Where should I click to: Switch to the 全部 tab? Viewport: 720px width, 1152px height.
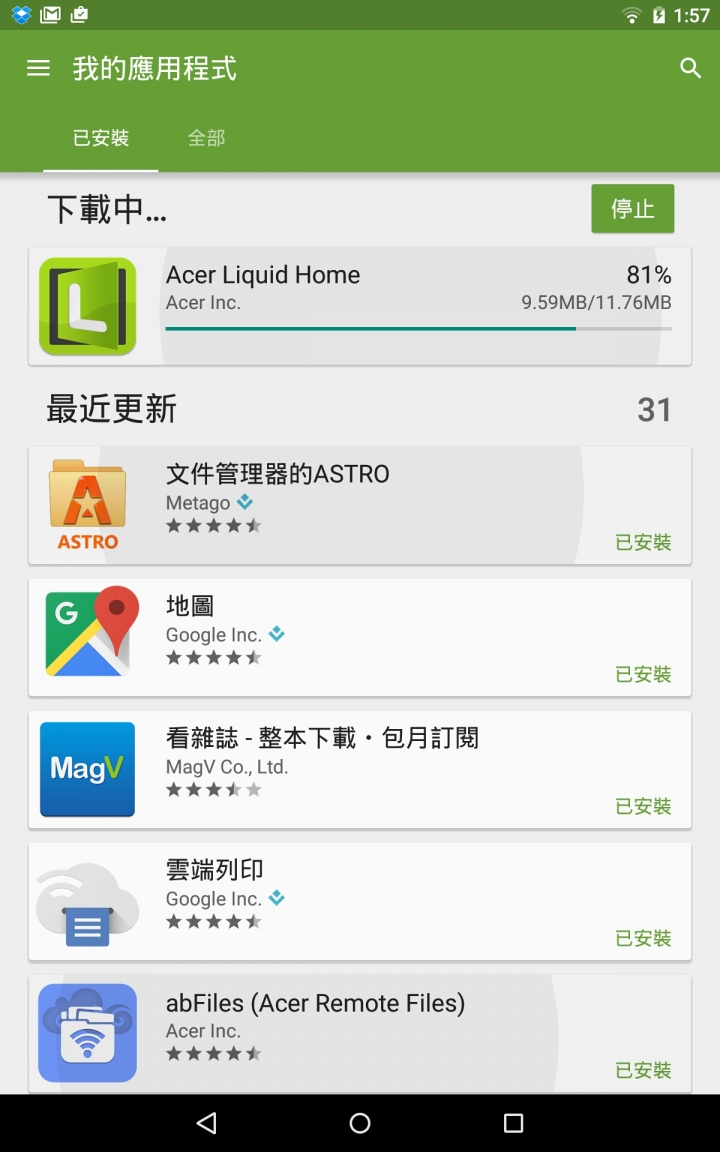pos(206,138)
